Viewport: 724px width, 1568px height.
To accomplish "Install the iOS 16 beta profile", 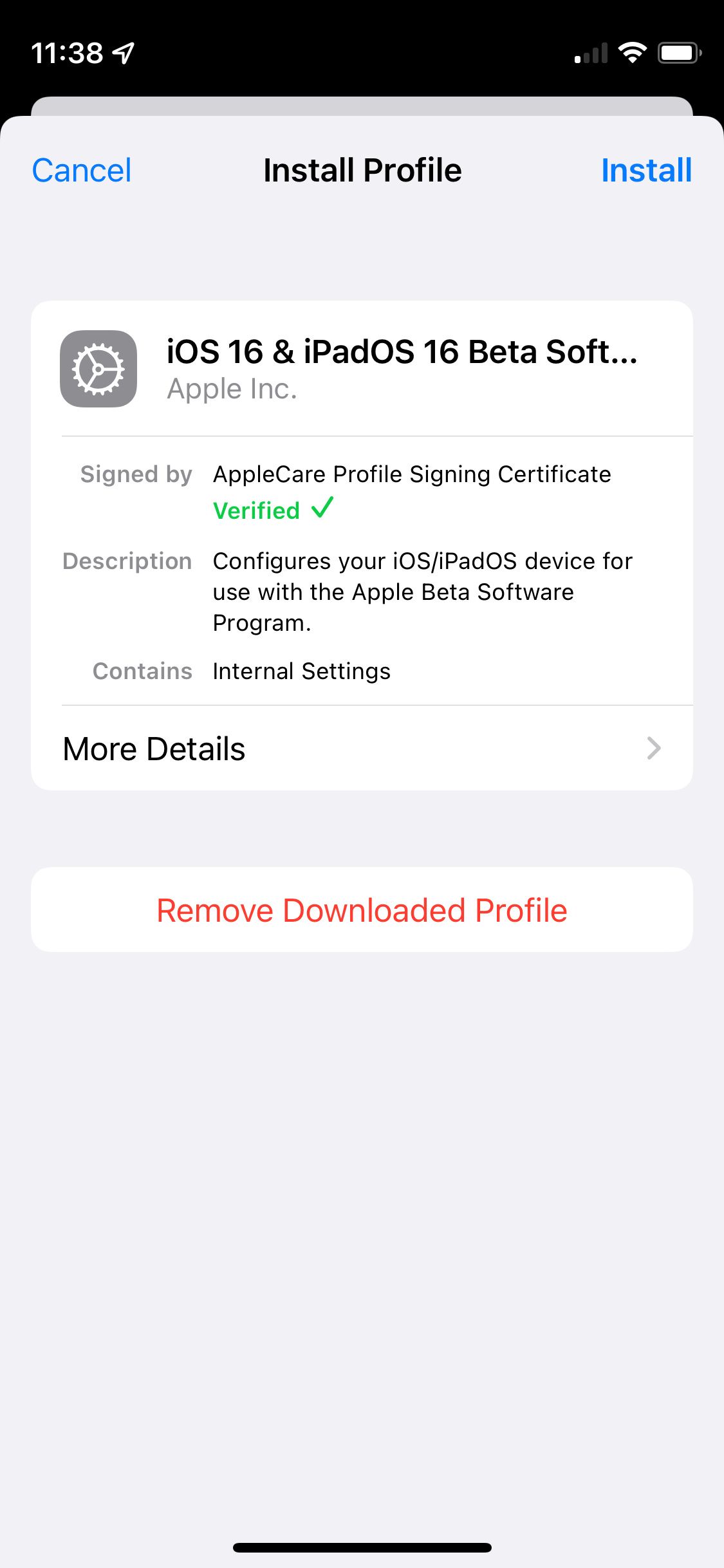I will [x=645, y=171].
